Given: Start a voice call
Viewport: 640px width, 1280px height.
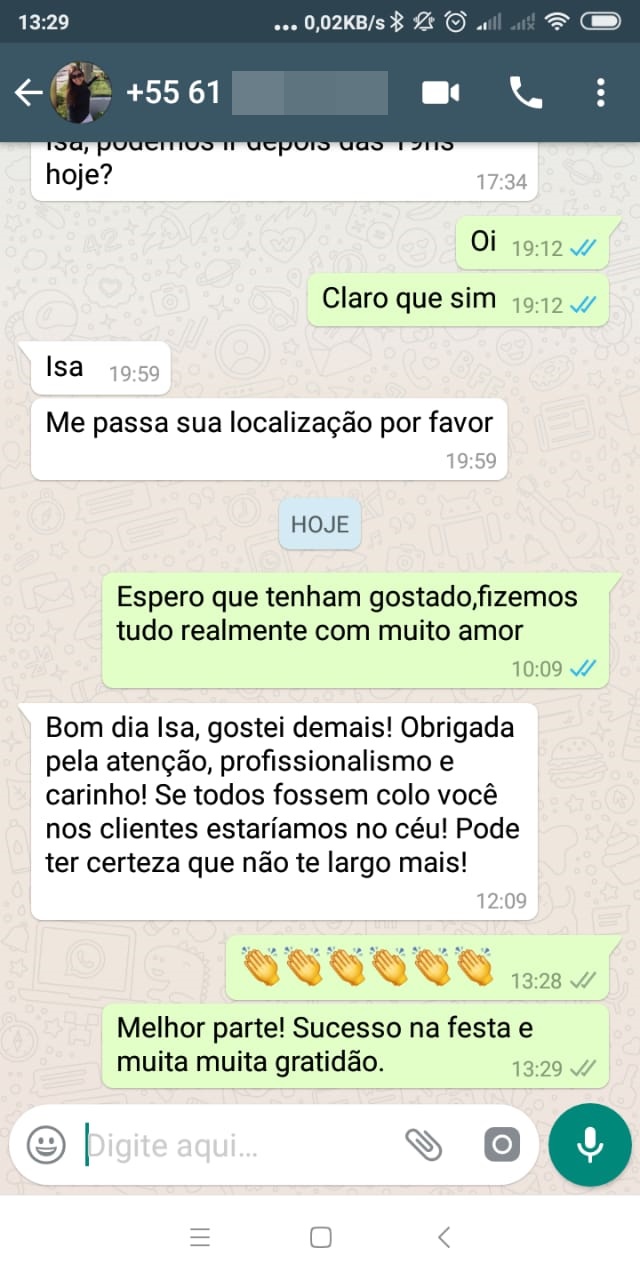Looking at the screenshot, I should [x=526, y=93].
